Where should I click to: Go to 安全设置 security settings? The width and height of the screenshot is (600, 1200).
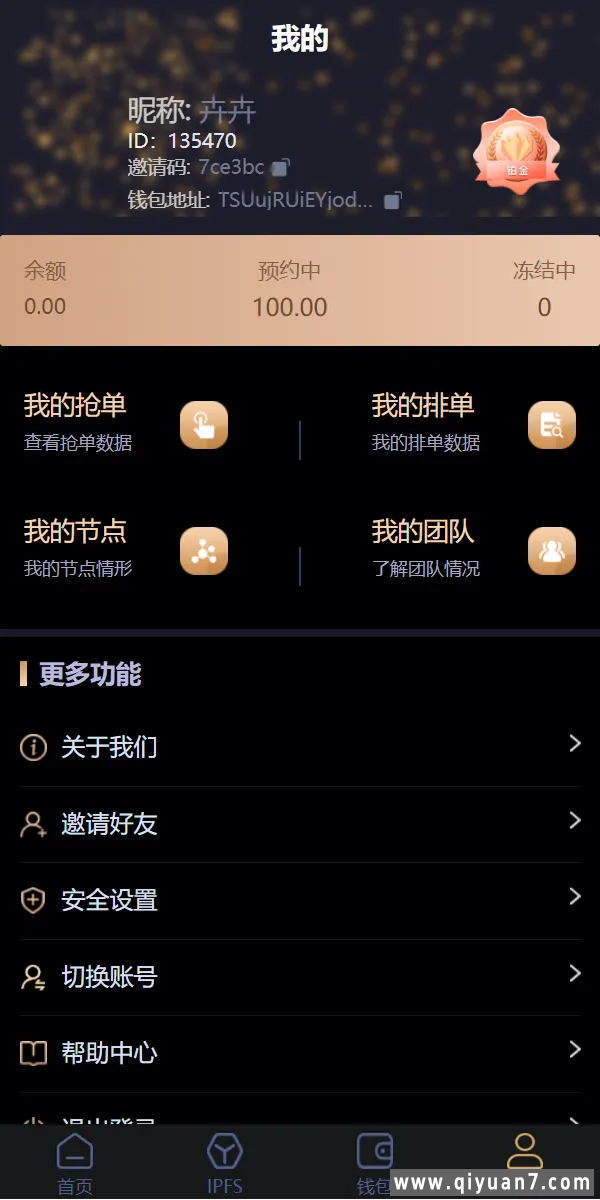[x=300, y=899]
